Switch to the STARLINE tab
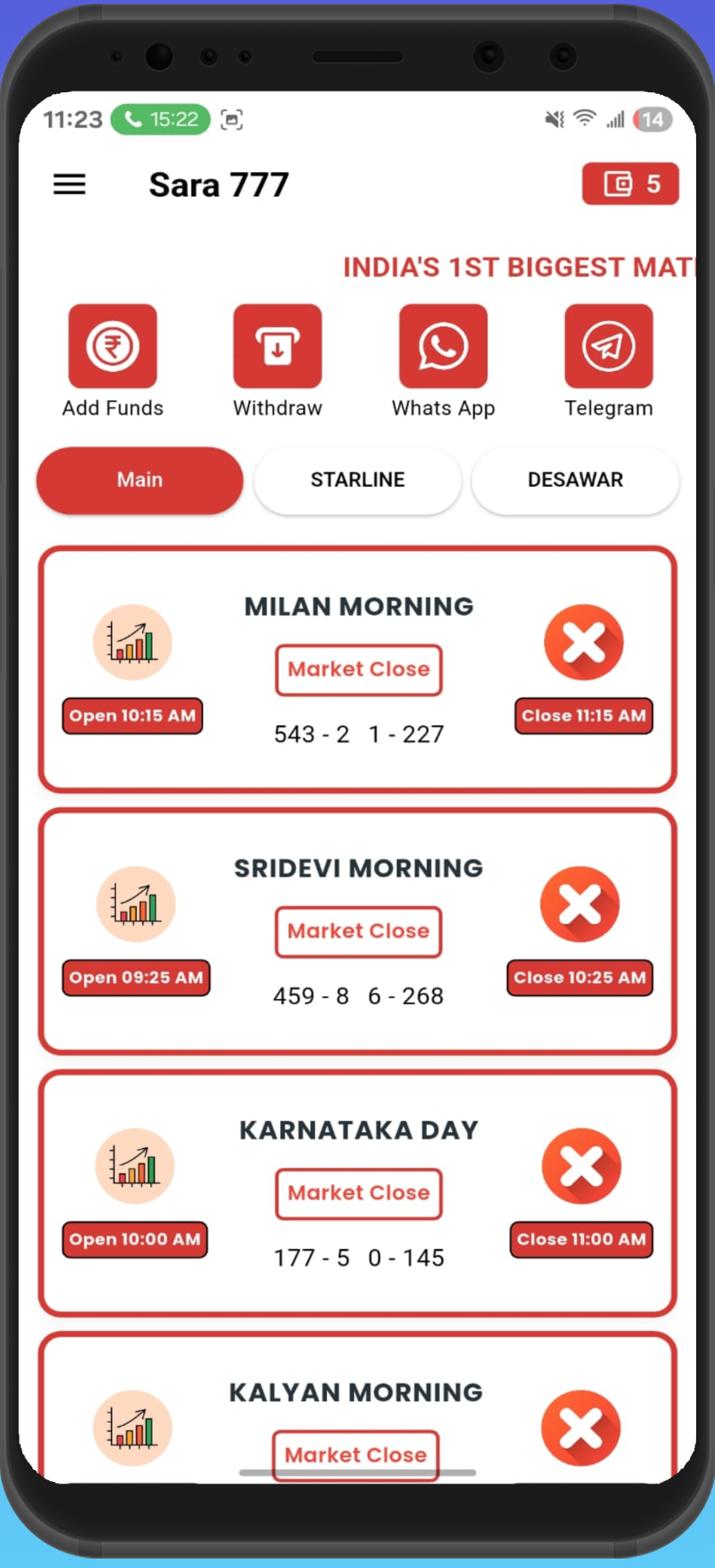715x1568 pixels. [357, 480]
